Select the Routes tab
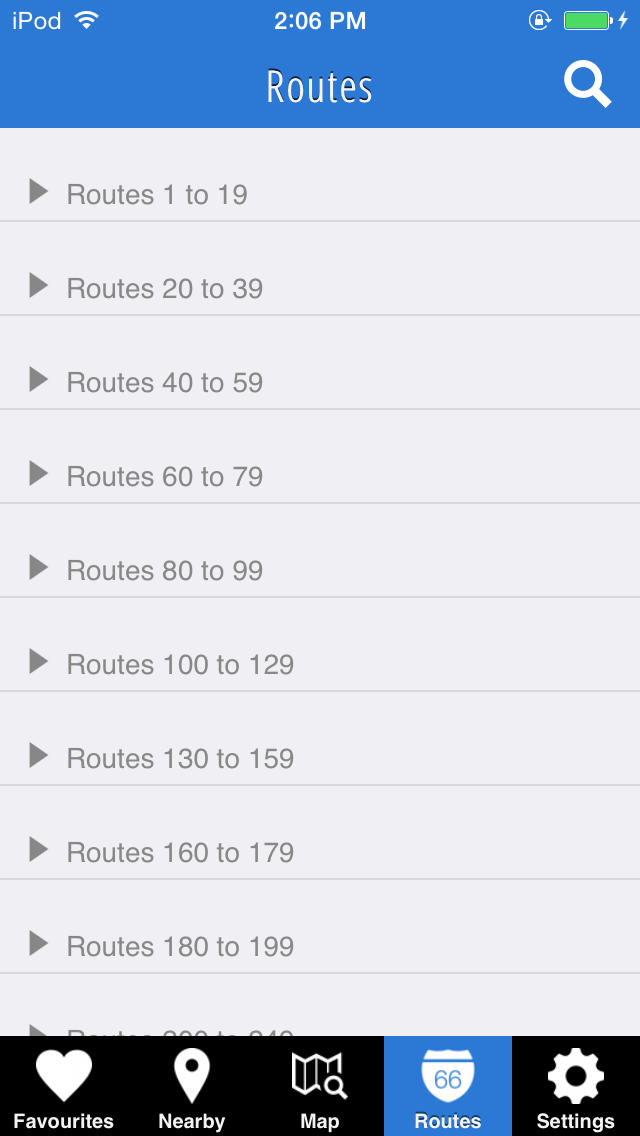640x1136 pixels. pyautogui.click(x=448, y=1086)
